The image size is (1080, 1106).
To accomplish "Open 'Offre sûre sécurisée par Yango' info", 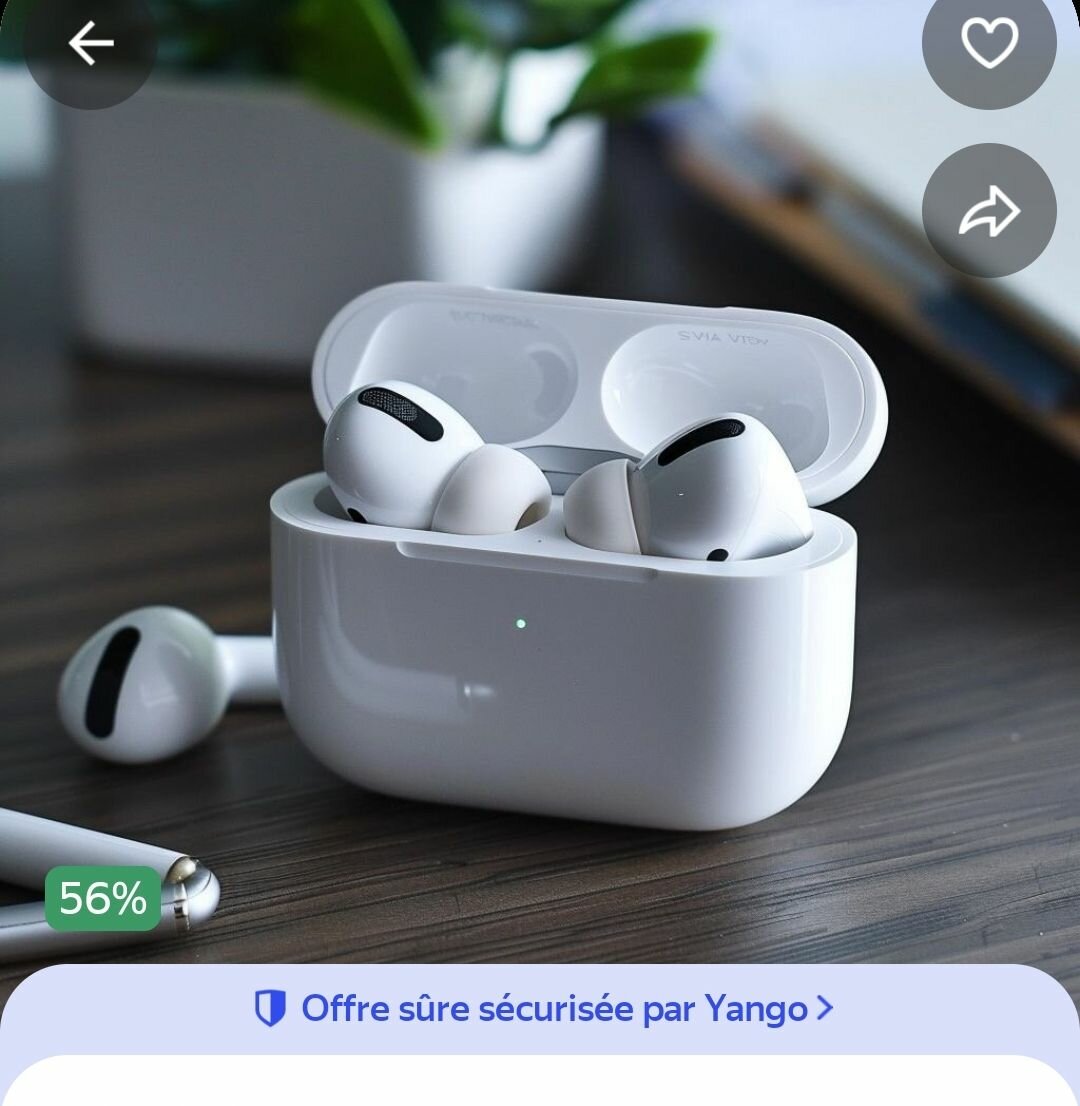I will (543, 1008).
